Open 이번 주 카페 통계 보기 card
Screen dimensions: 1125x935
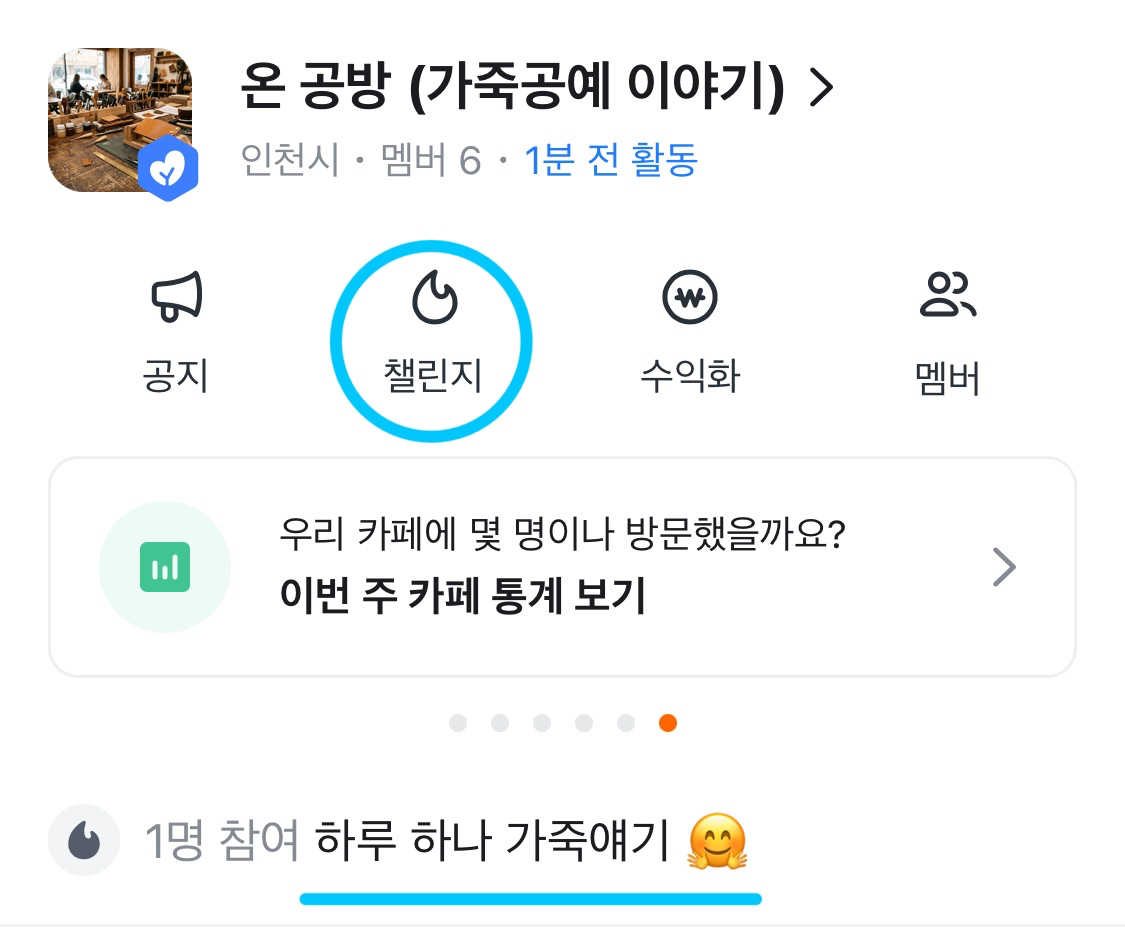pos(562,568)
